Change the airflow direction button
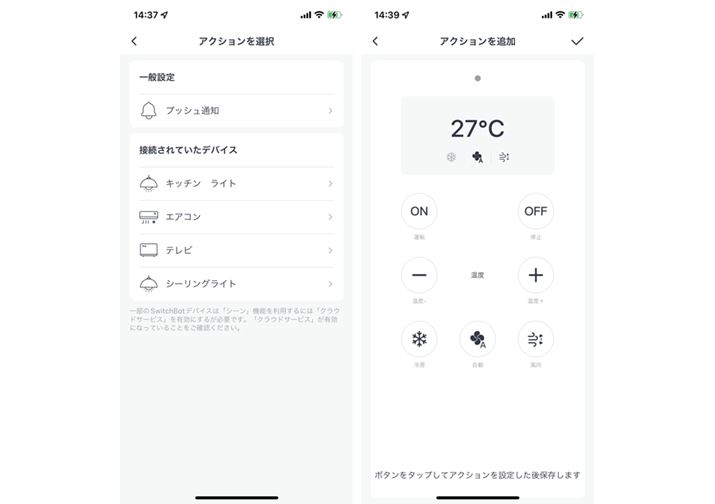 536,339
